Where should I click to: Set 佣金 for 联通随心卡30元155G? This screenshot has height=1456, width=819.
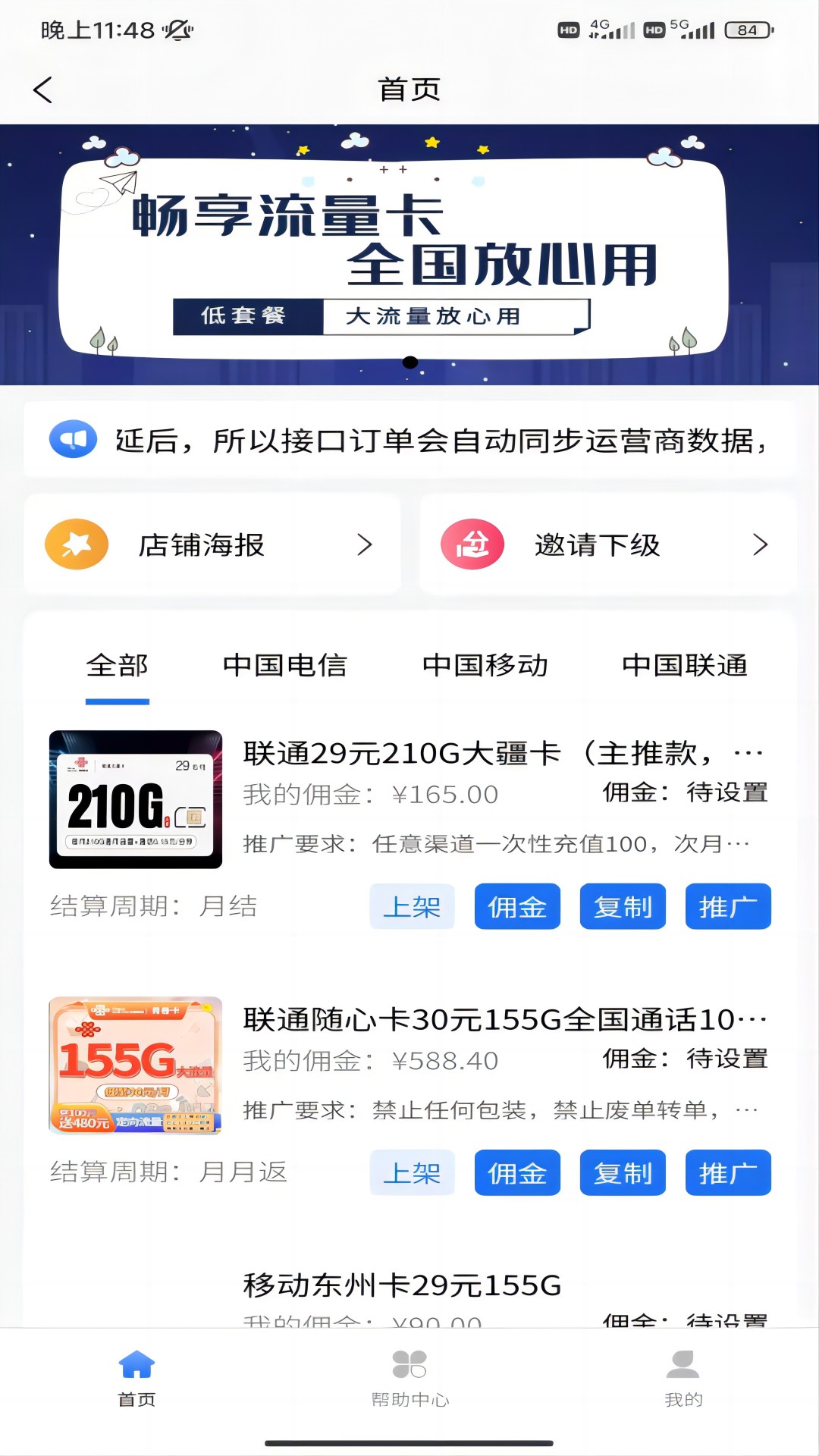click(x=517, y=1172)
